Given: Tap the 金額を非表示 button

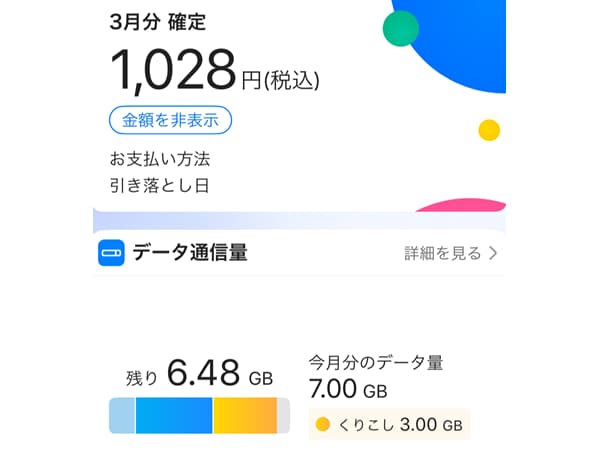Looking at the screenshot, I should point(170,120).
